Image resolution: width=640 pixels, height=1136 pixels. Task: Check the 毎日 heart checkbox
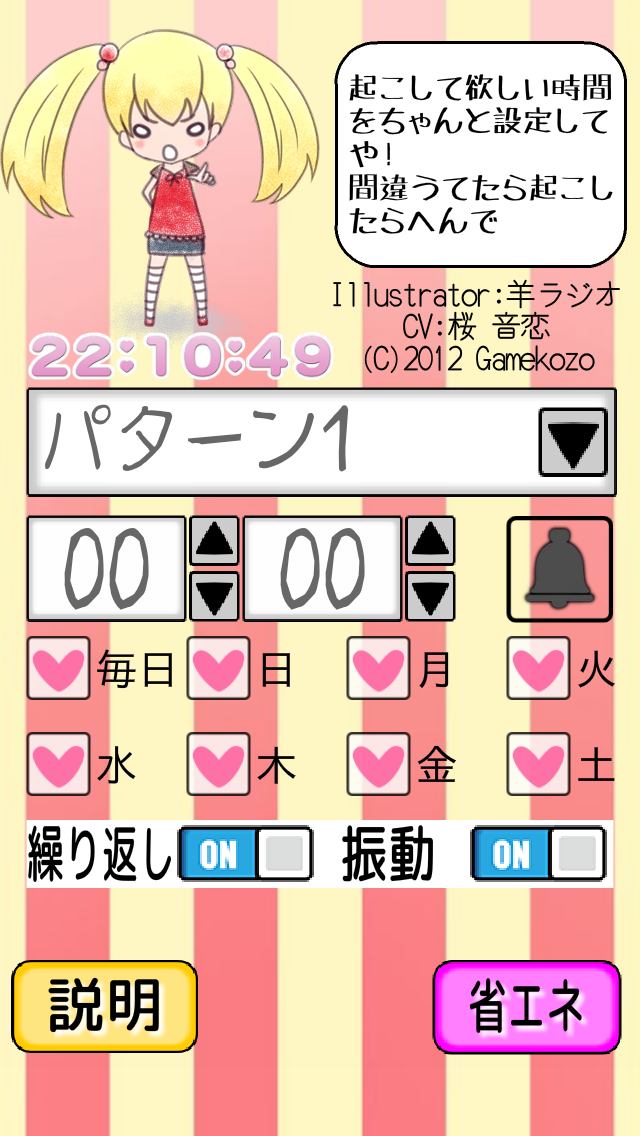[58, 669]
